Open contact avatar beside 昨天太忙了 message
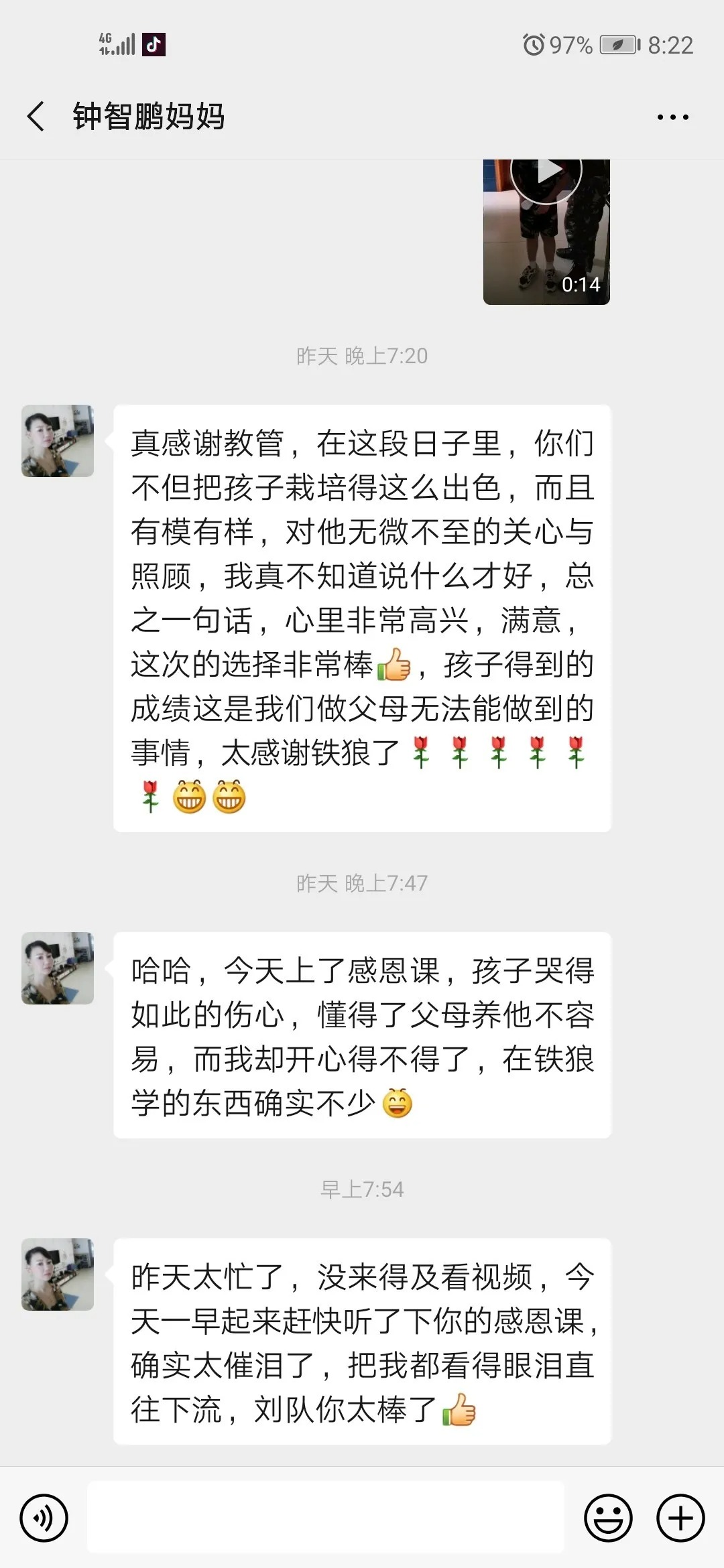The width and height of the screenshot is (724, 1568). [58, 1275]
